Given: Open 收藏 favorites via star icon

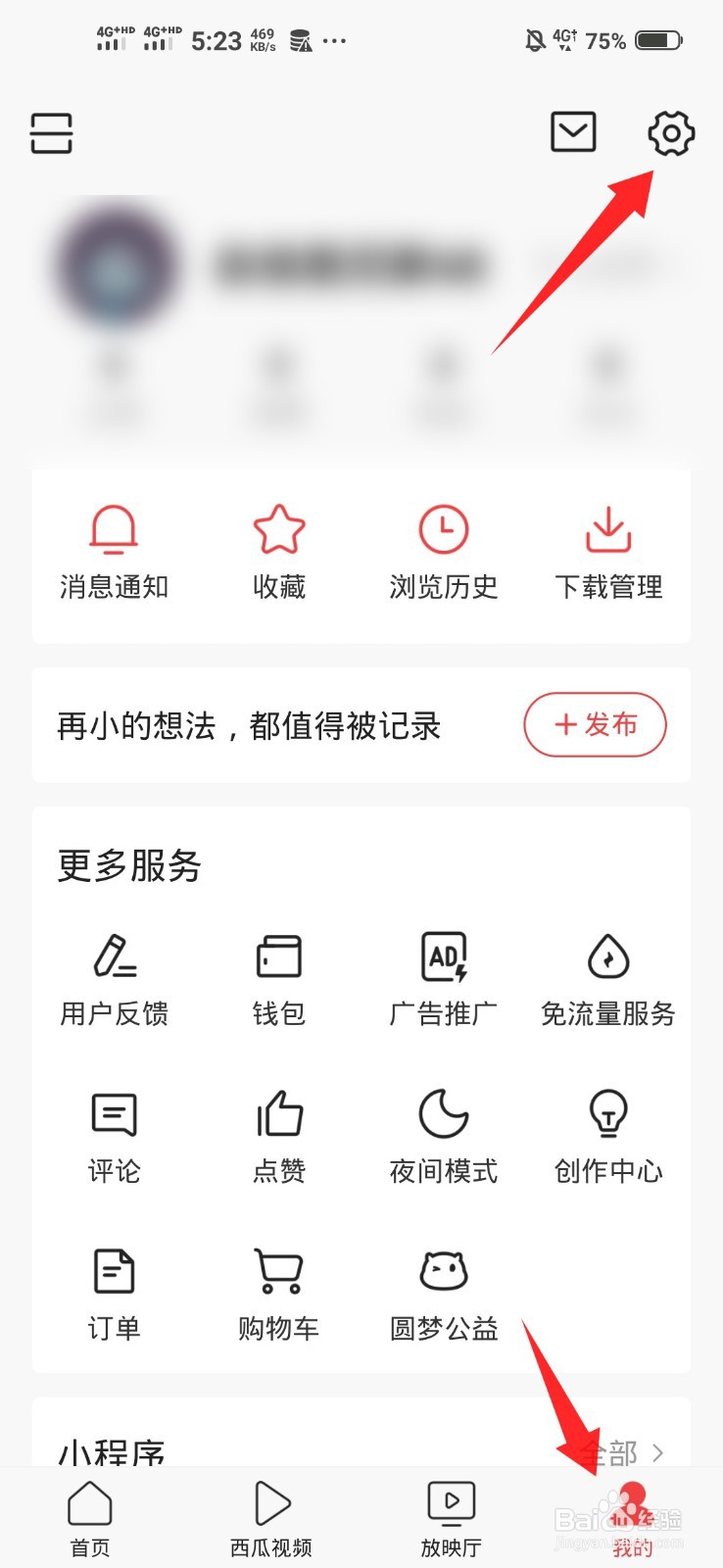Looking at the screenshot, I should point(278,549).
